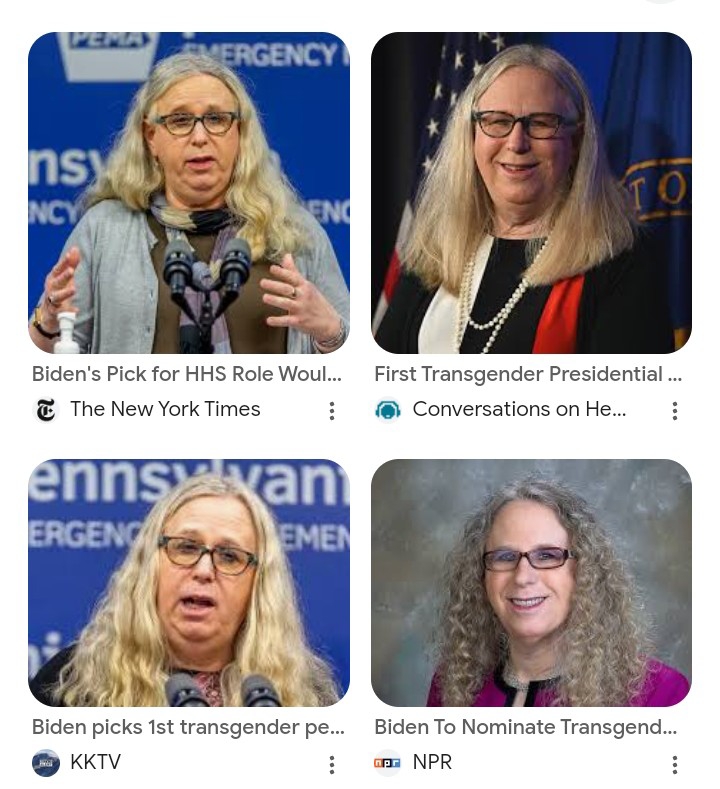Open the "Biden picks 1st transgender" title link
720x789 pixels.
click(188, 728)
